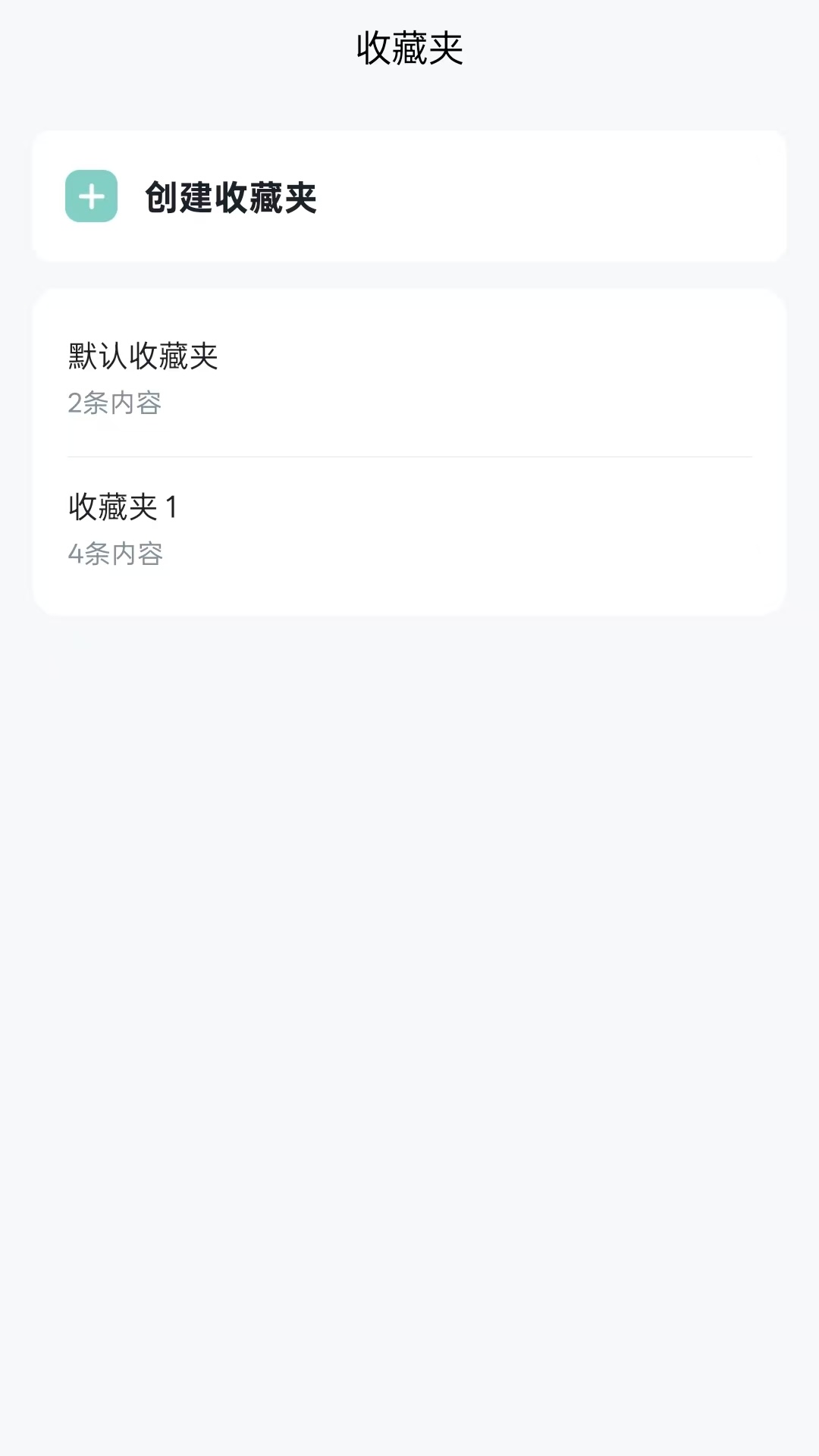This screenshot has width=819, height=1456.
Task: Tap the 2条内容 count label
Action: tap(115, 404)
